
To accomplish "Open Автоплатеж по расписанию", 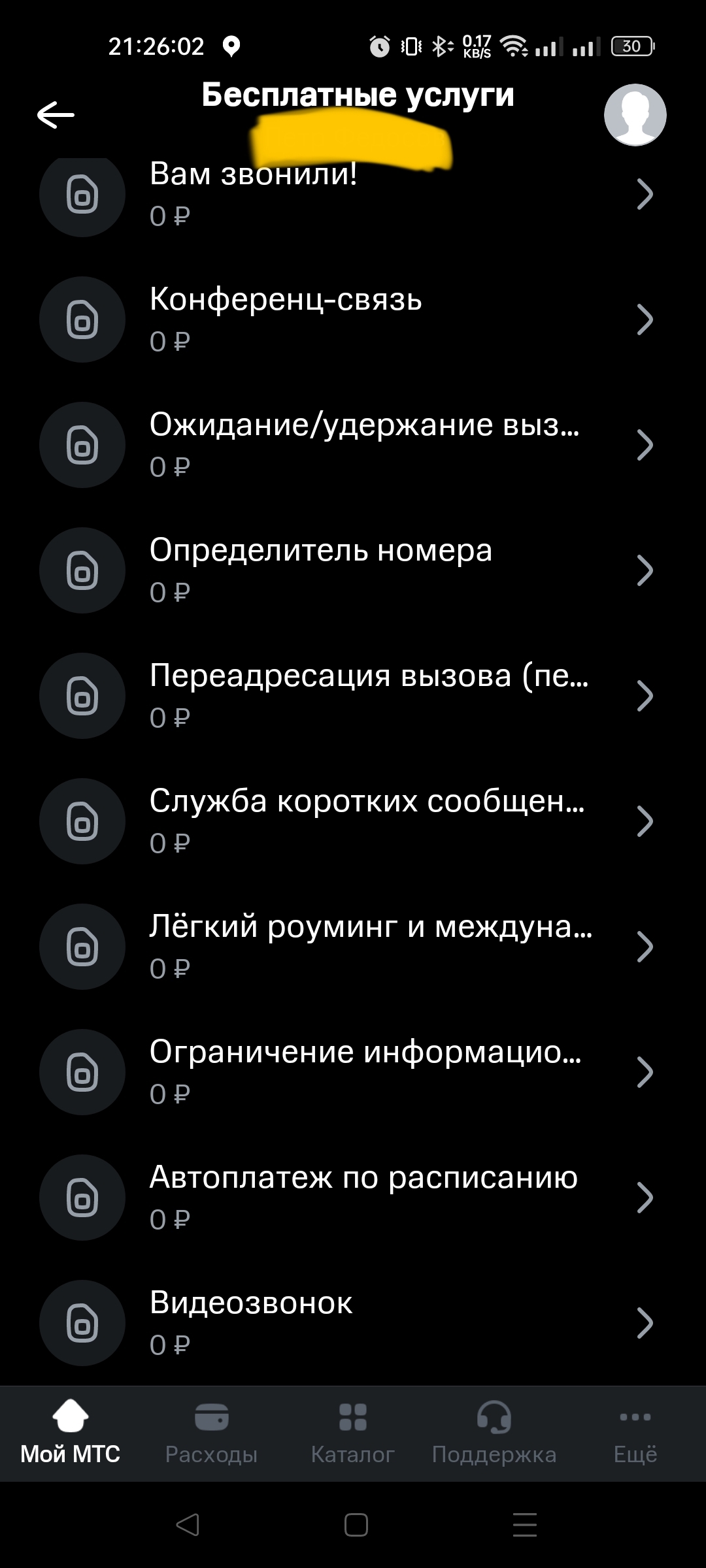I will click(353, 1198).
